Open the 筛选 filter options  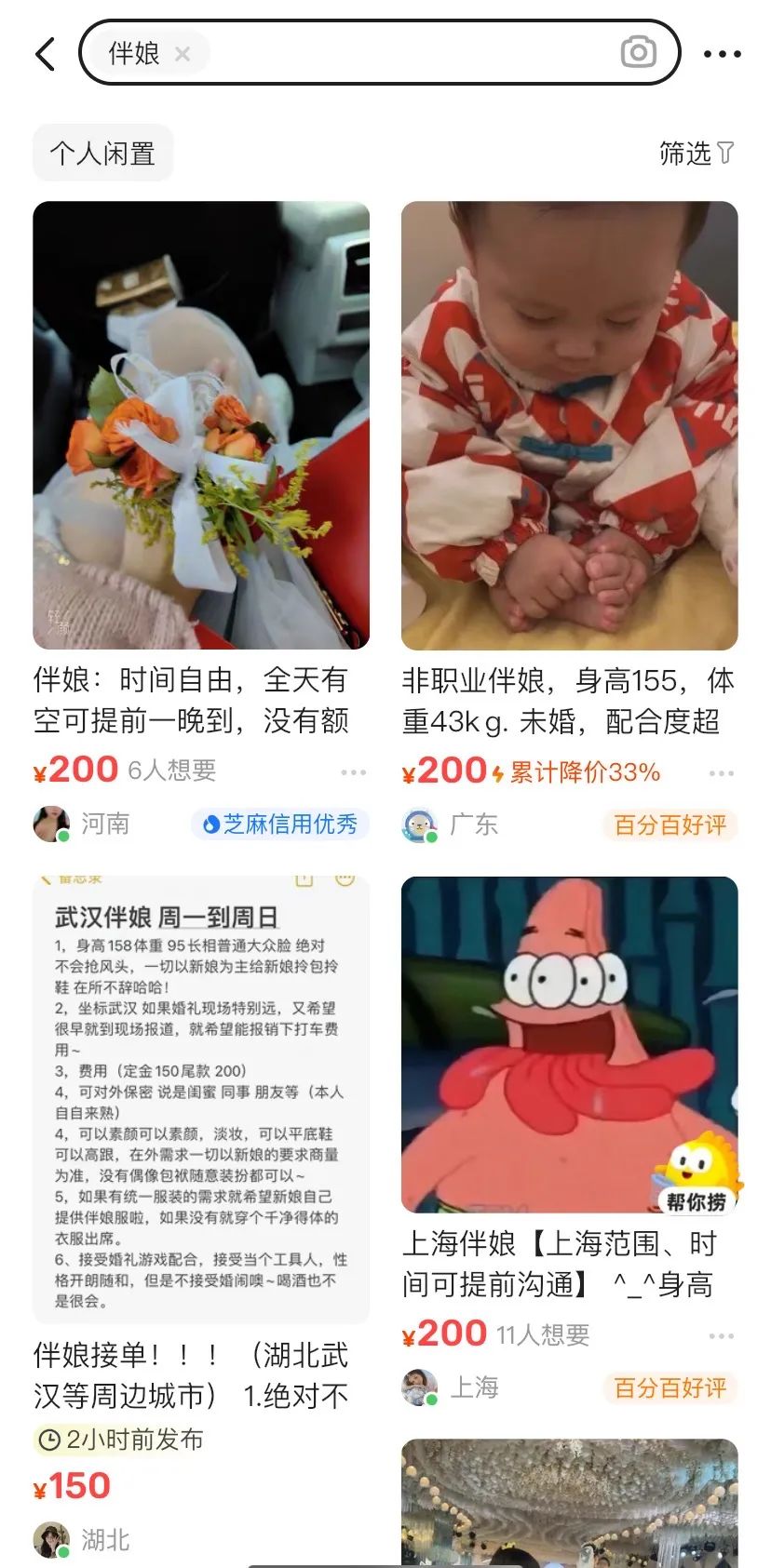click(x=697, y=154)
